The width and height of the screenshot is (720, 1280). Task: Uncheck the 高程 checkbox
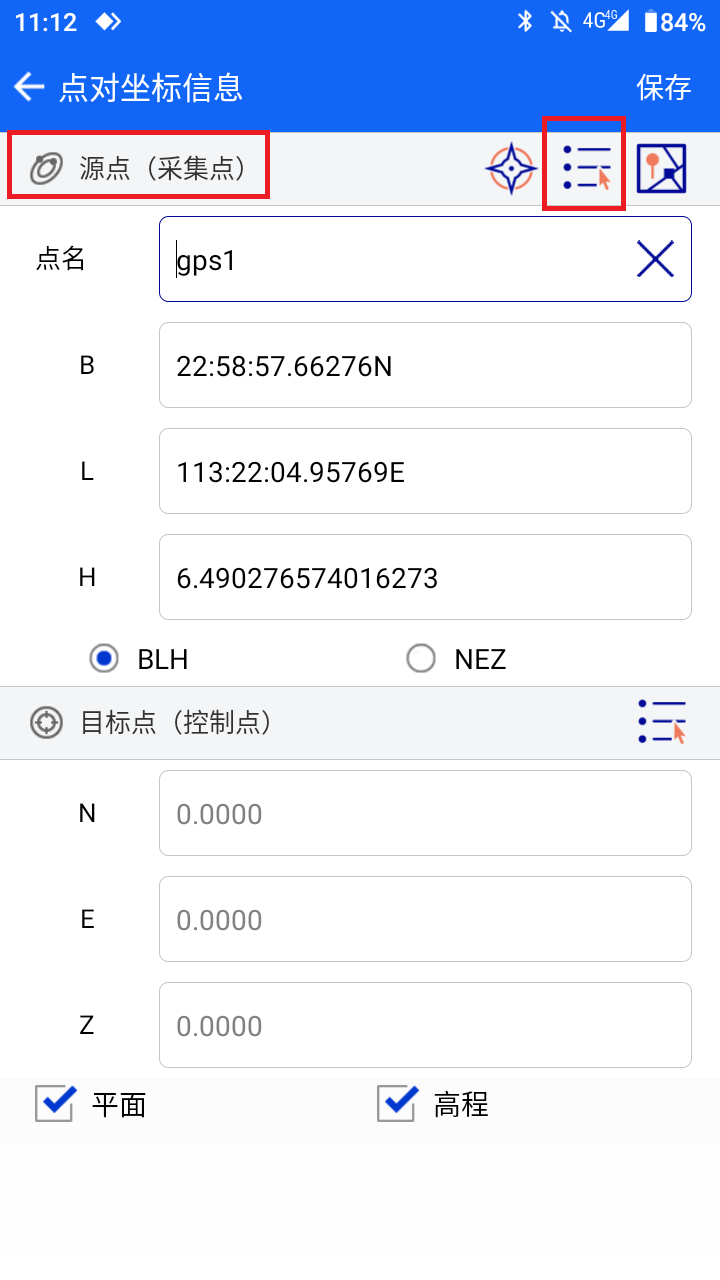[397, 1104]
